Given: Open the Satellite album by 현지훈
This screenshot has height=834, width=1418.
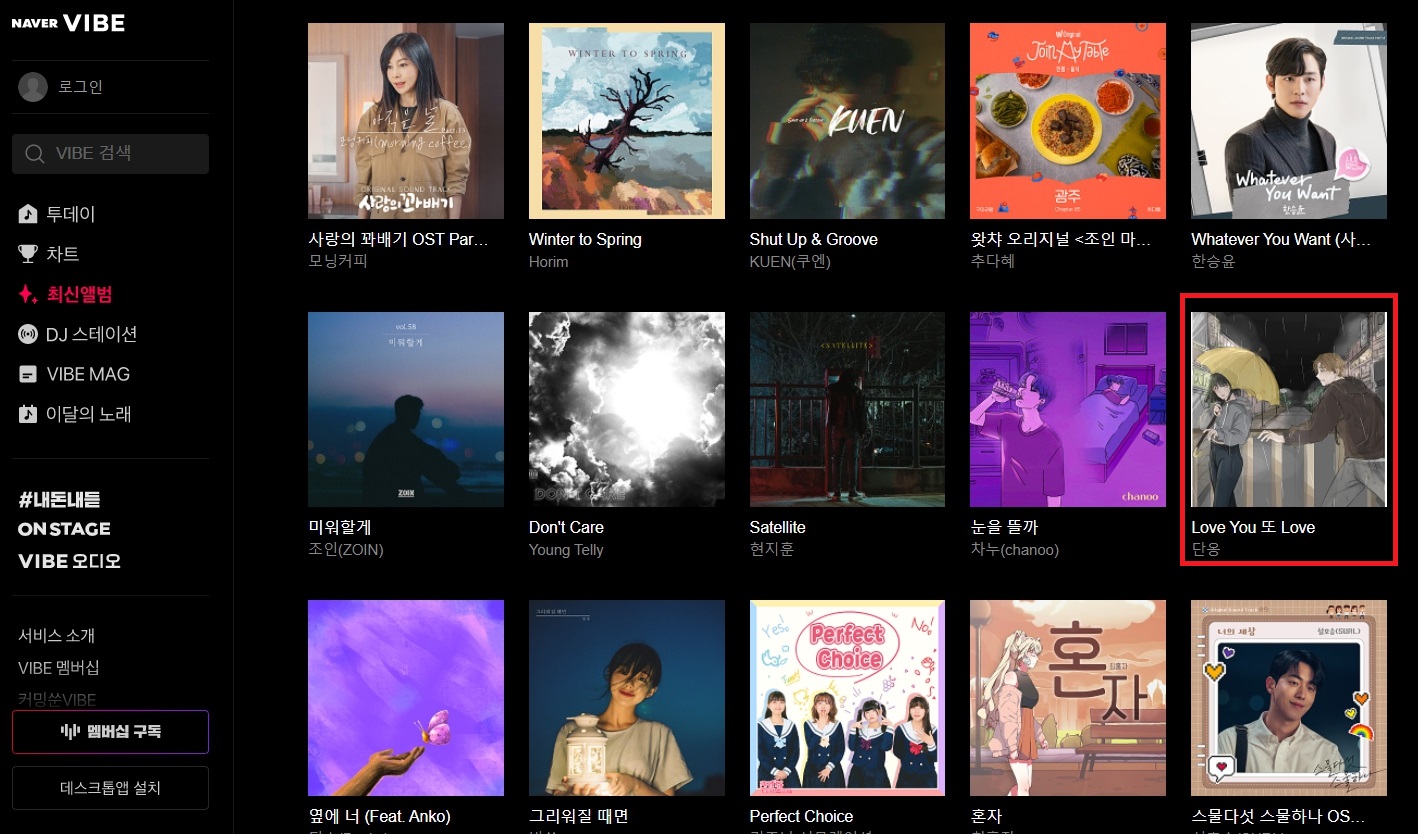Looking at the screenshot, I should point(847,410).
